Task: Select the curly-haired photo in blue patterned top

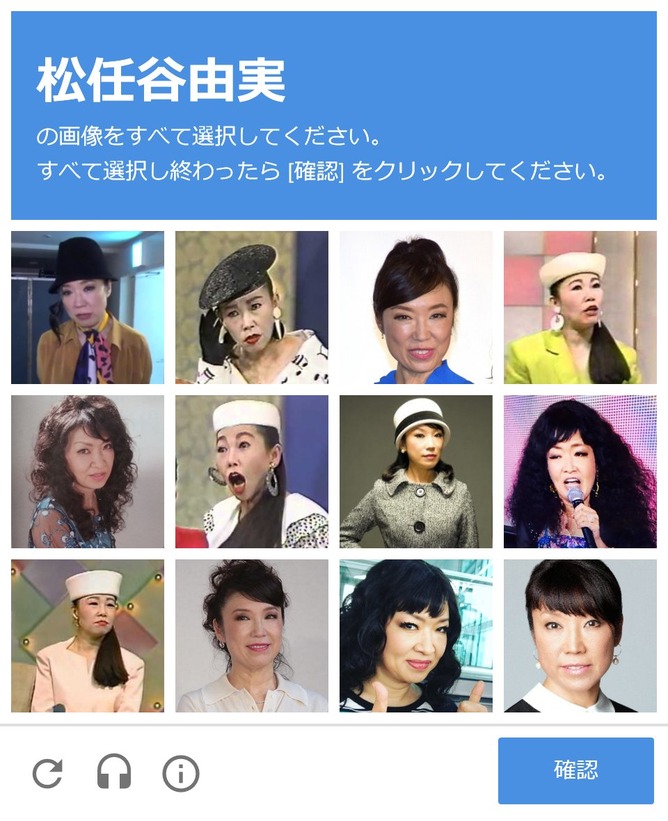Action: coord(87,472)
